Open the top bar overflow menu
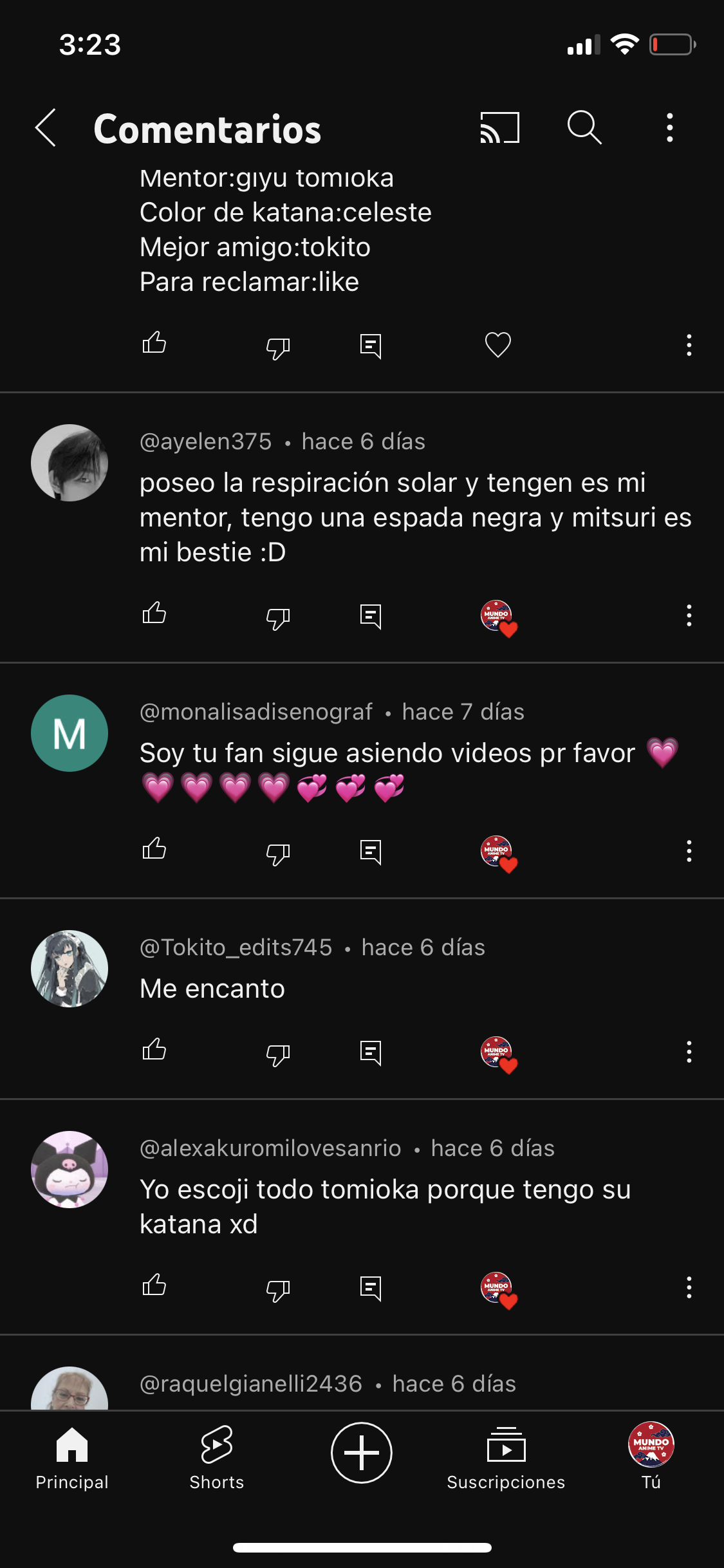The height and width of the screenshot is (1568, 724). click(670, 127)
